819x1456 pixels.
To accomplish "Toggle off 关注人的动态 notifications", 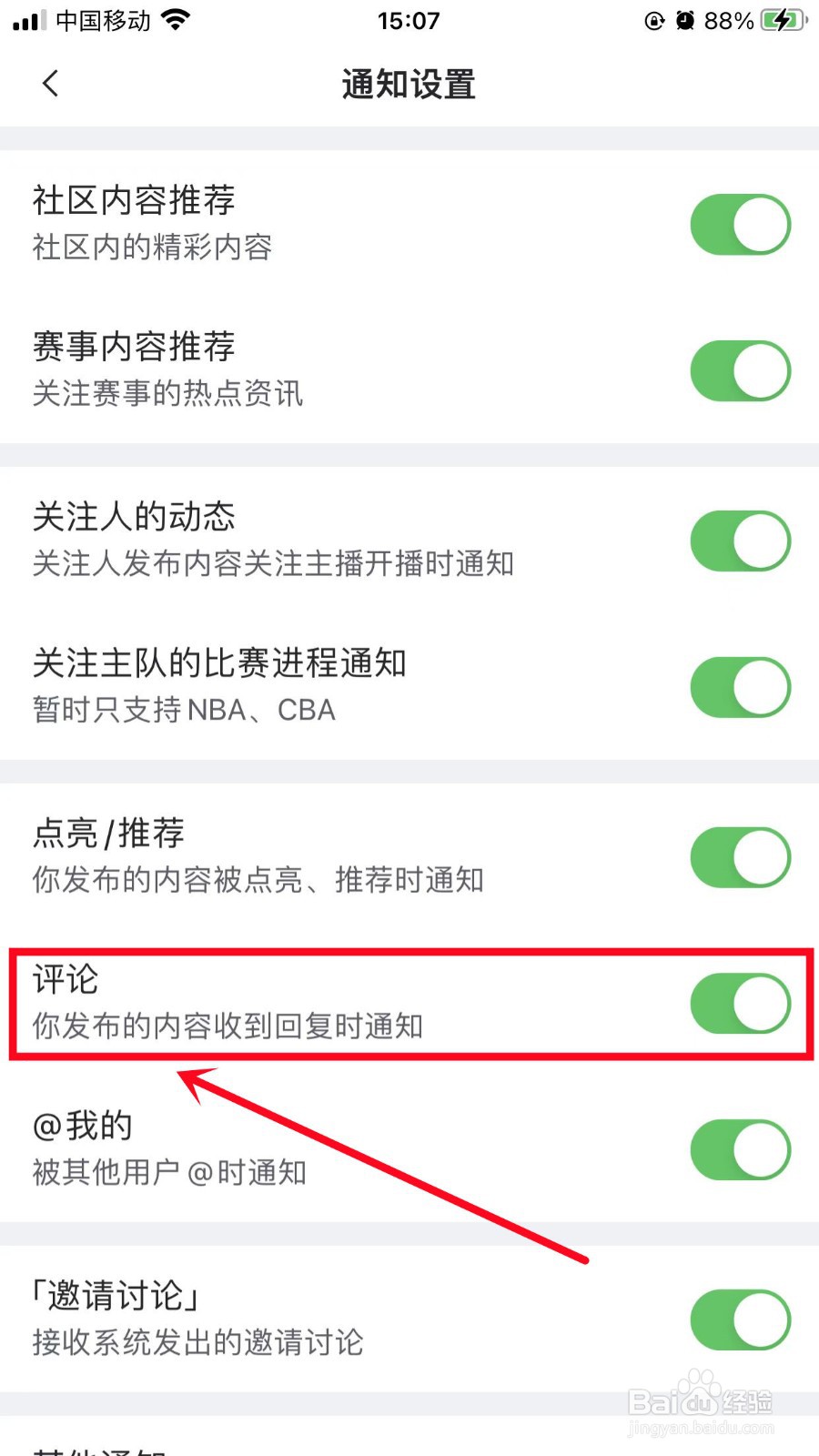I will (x=740, y=540).
